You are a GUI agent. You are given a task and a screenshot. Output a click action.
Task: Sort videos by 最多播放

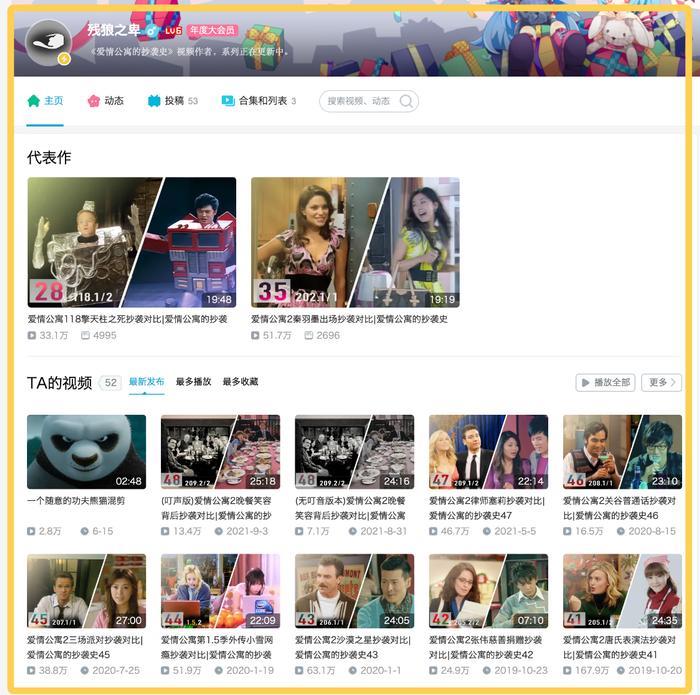193,382
